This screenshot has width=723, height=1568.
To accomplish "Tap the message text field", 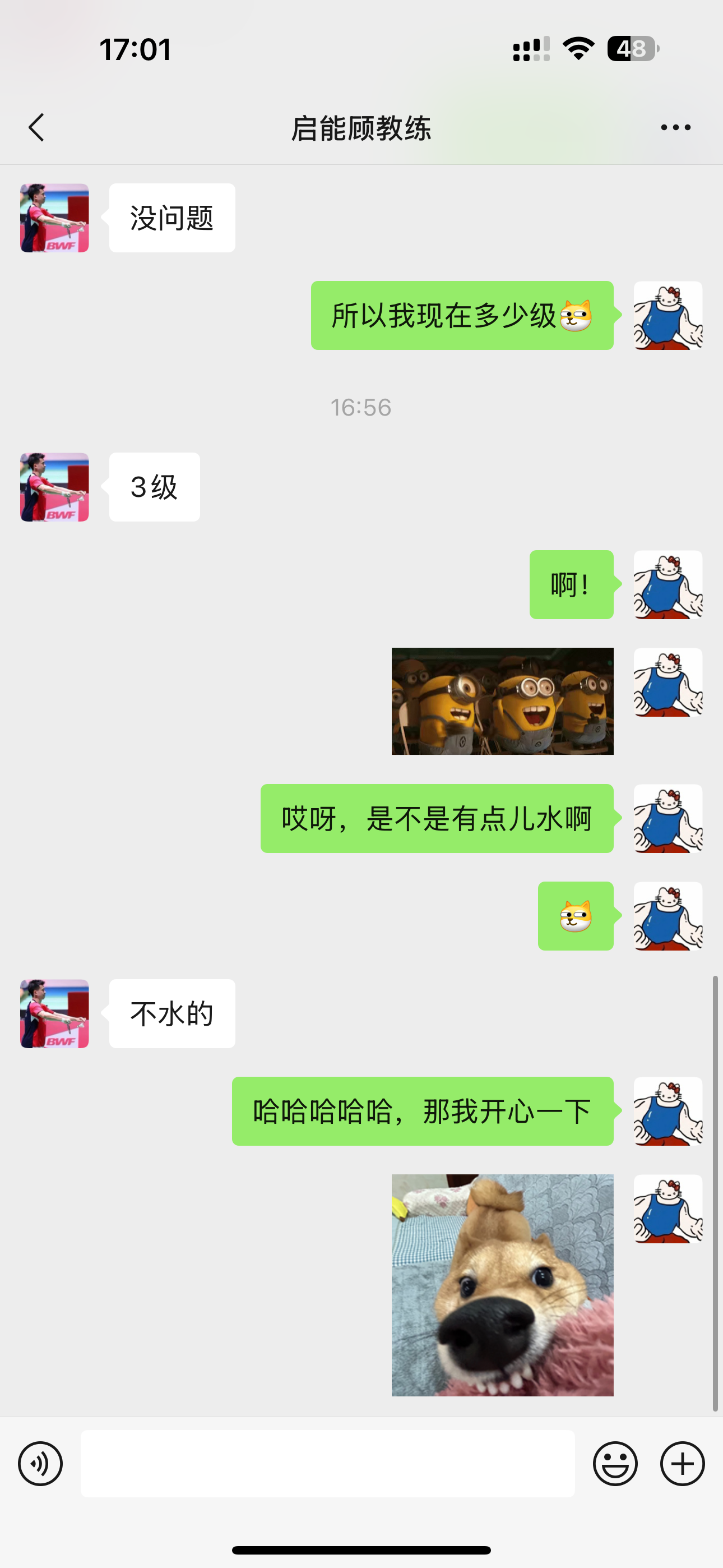I will pyautogui.click(x=327, y=1463).
